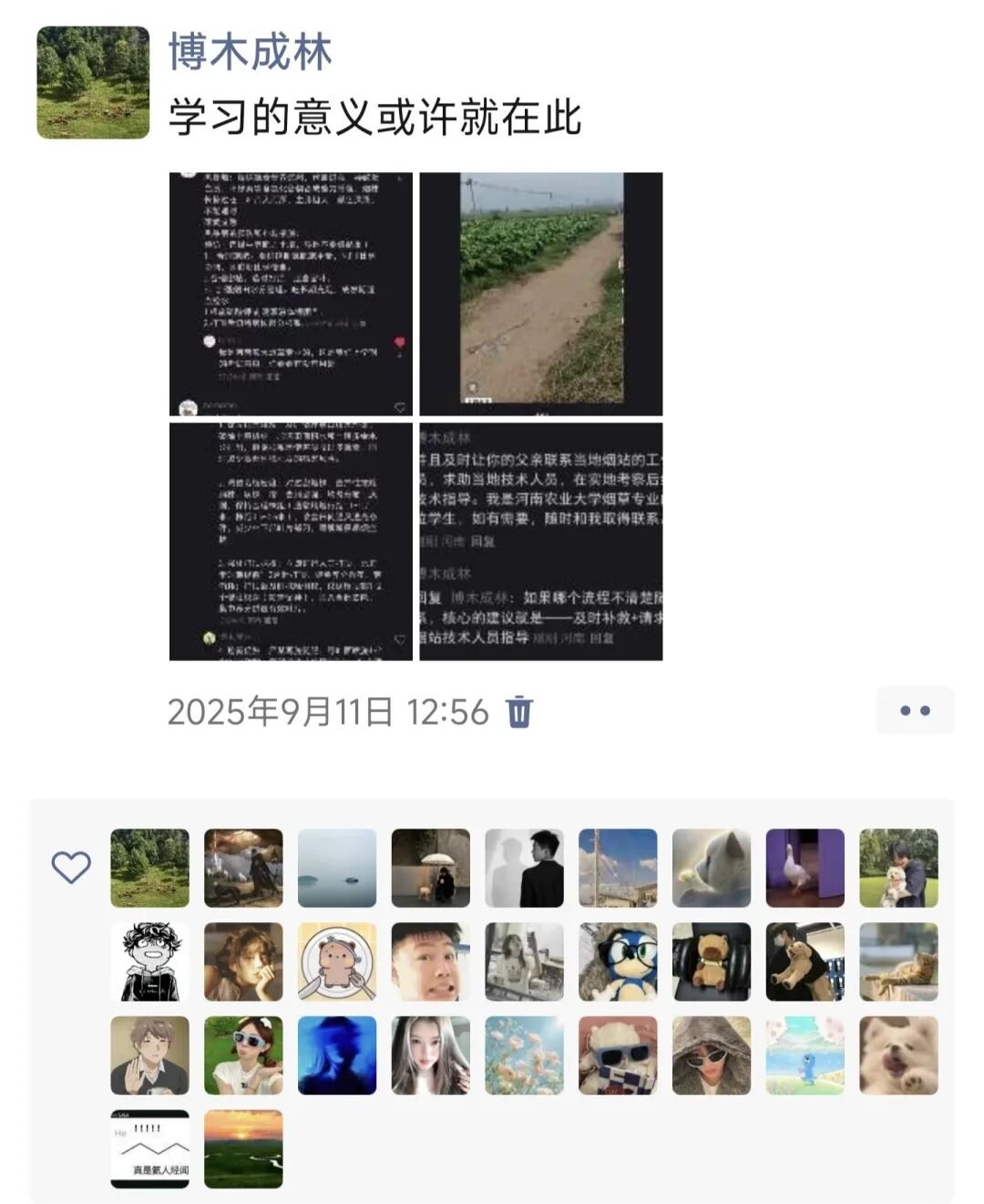984x1204 pixels.
Task: Open the third image, bottom-left text screenshot
Action: (291, 541)
